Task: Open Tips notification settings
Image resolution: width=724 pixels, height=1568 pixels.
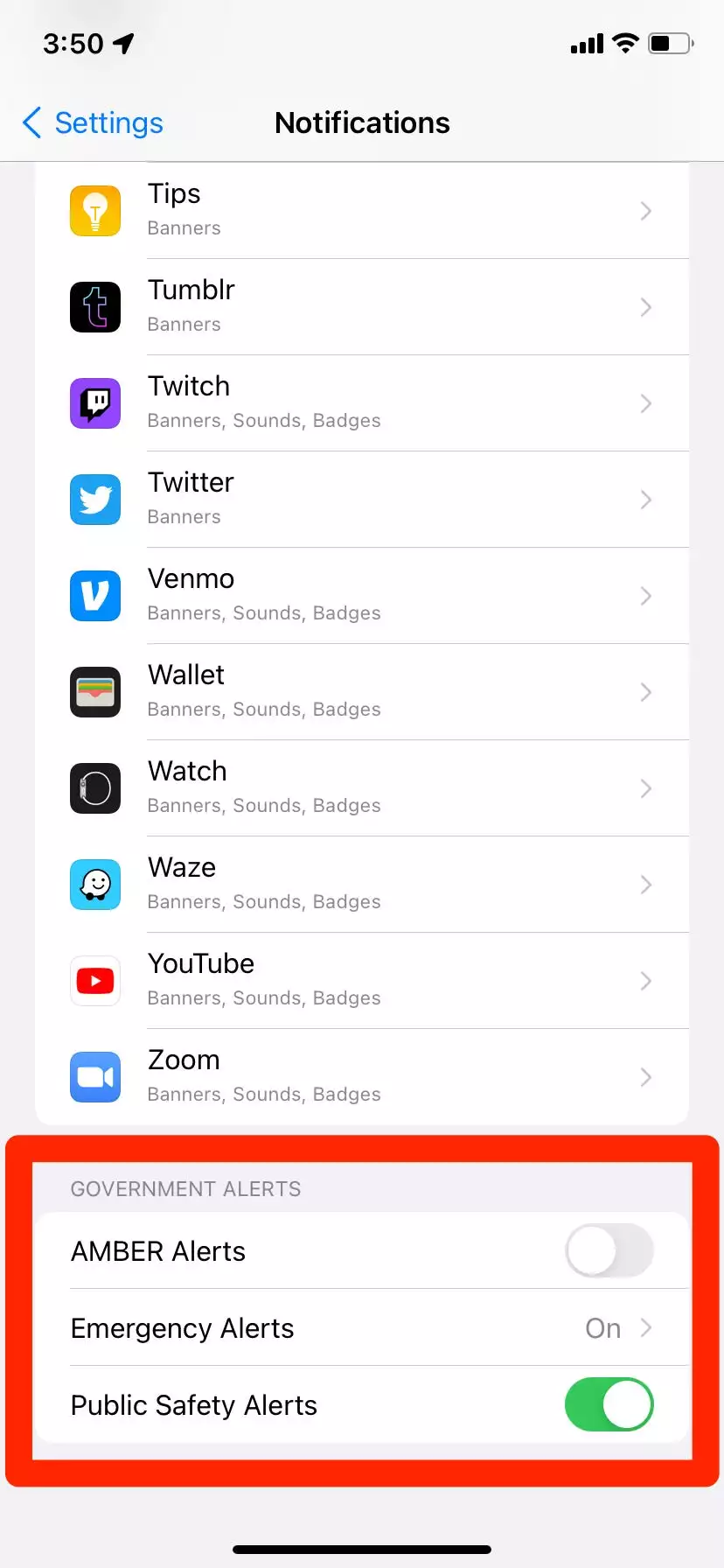Action: click(362, 211)
